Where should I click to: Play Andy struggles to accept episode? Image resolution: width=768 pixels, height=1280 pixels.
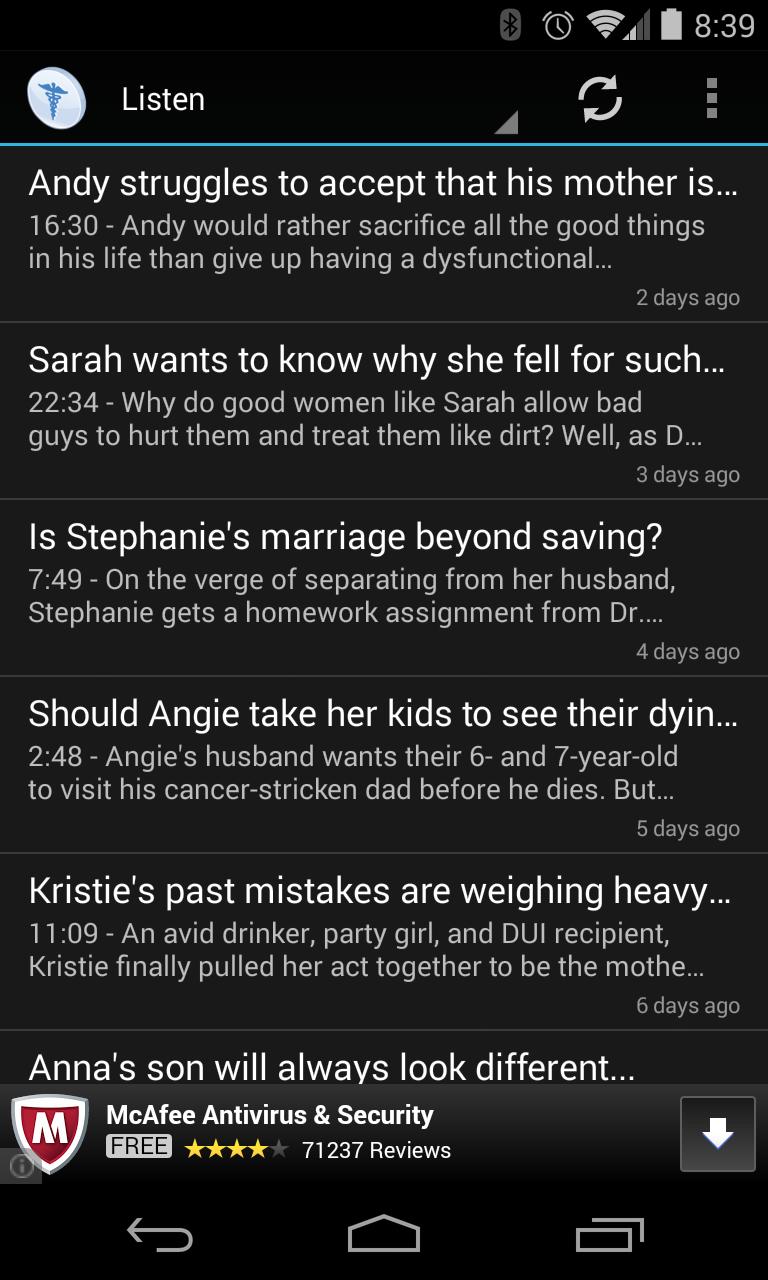384,234
